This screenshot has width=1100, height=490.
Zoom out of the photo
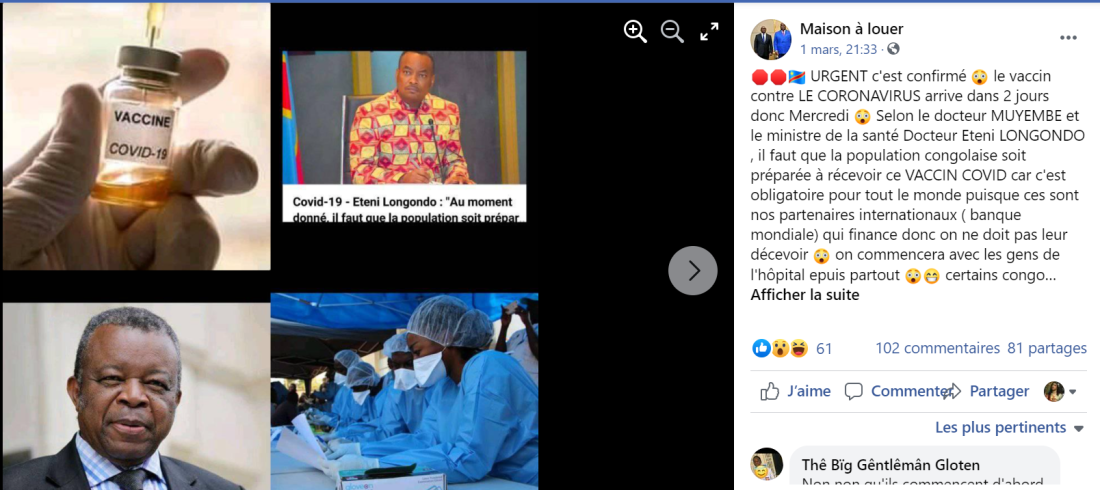coord(672,32)
